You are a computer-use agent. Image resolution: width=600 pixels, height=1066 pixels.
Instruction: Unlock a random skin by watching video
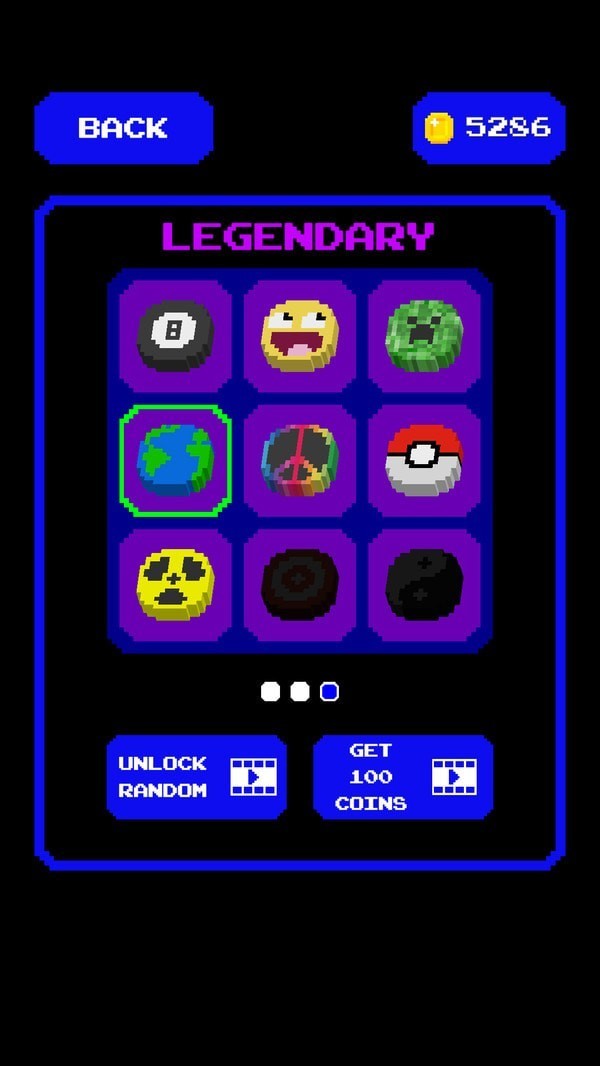pyautogui.click(x=197, y=777)
